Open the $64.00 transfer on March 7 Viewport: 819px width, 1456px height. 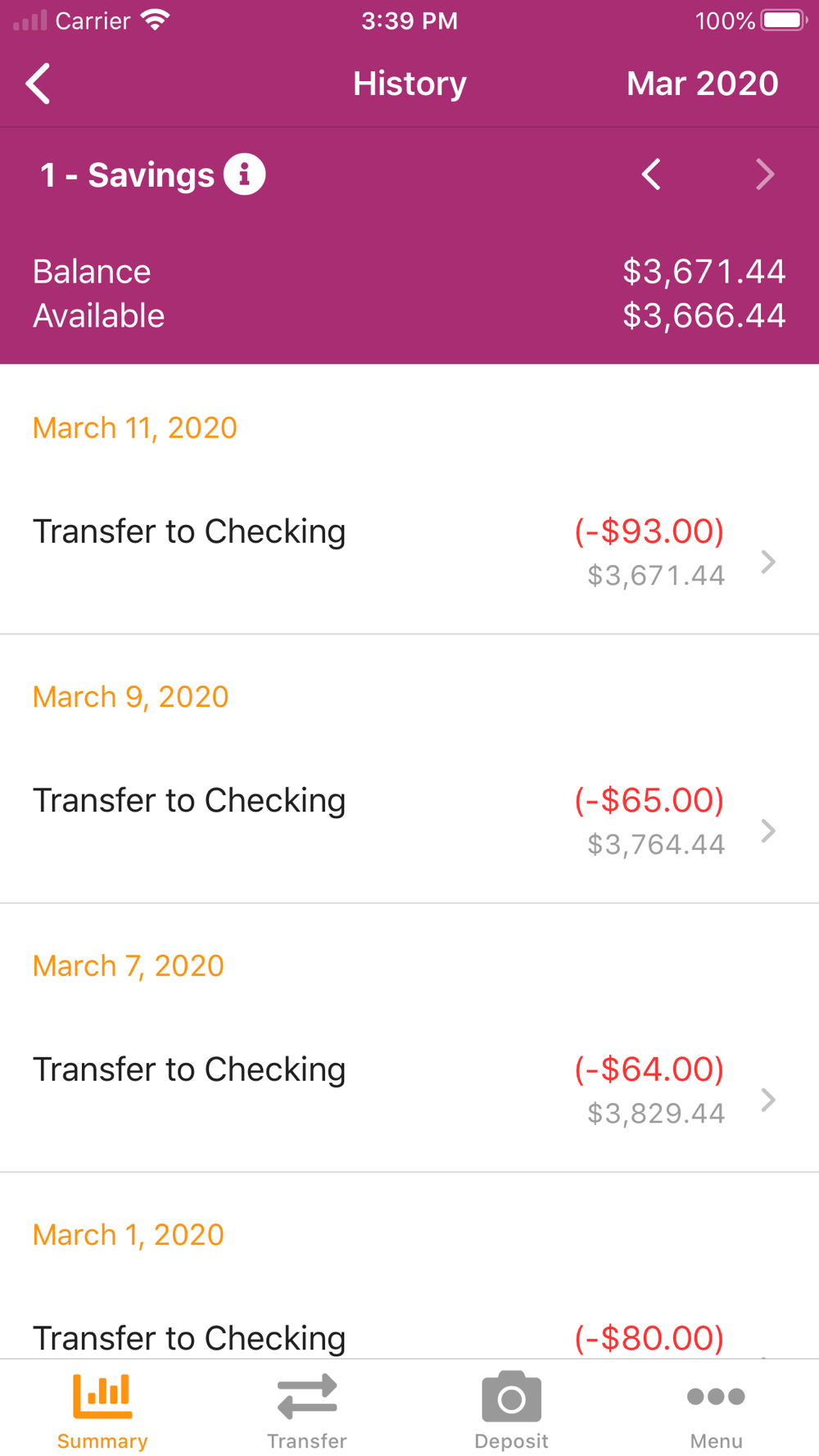pos(409,1091)
